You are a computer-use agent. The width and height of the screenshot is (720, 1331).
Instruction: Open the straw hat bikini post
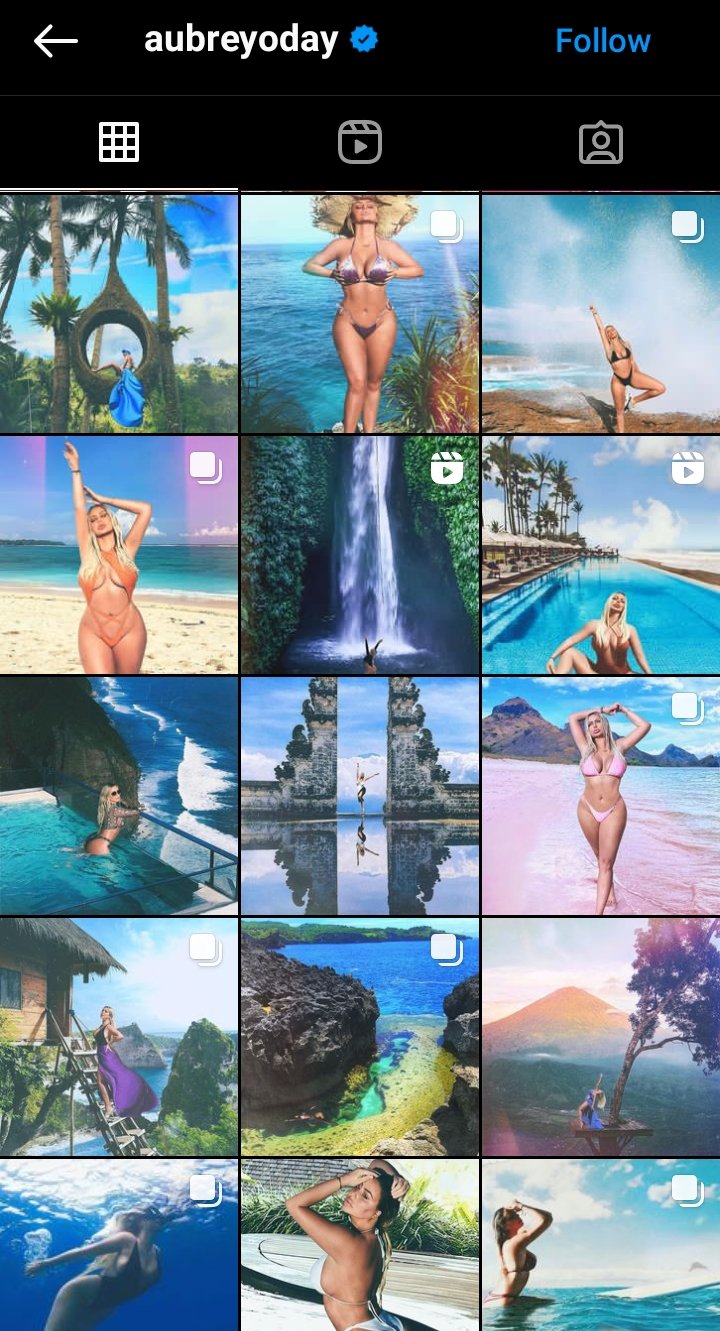pyautogui.click(x=360, y=313)
